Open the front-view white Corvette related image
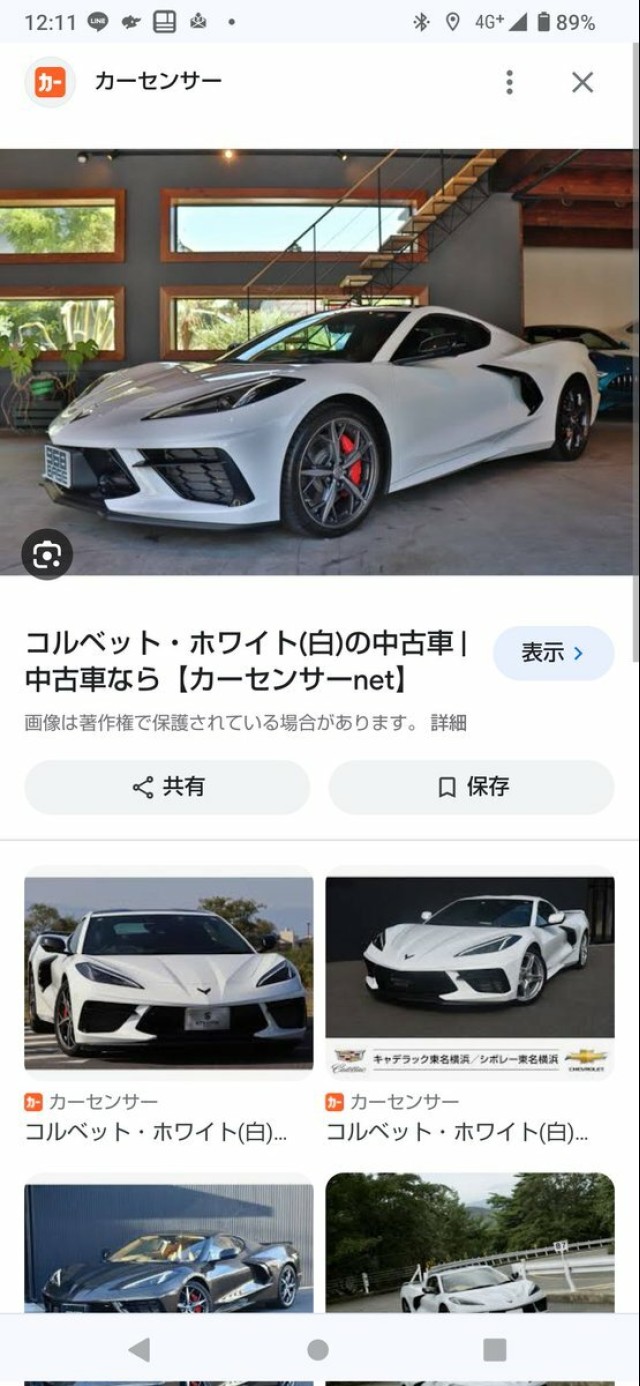This screenshot has width=640, height=1386. 169,974
